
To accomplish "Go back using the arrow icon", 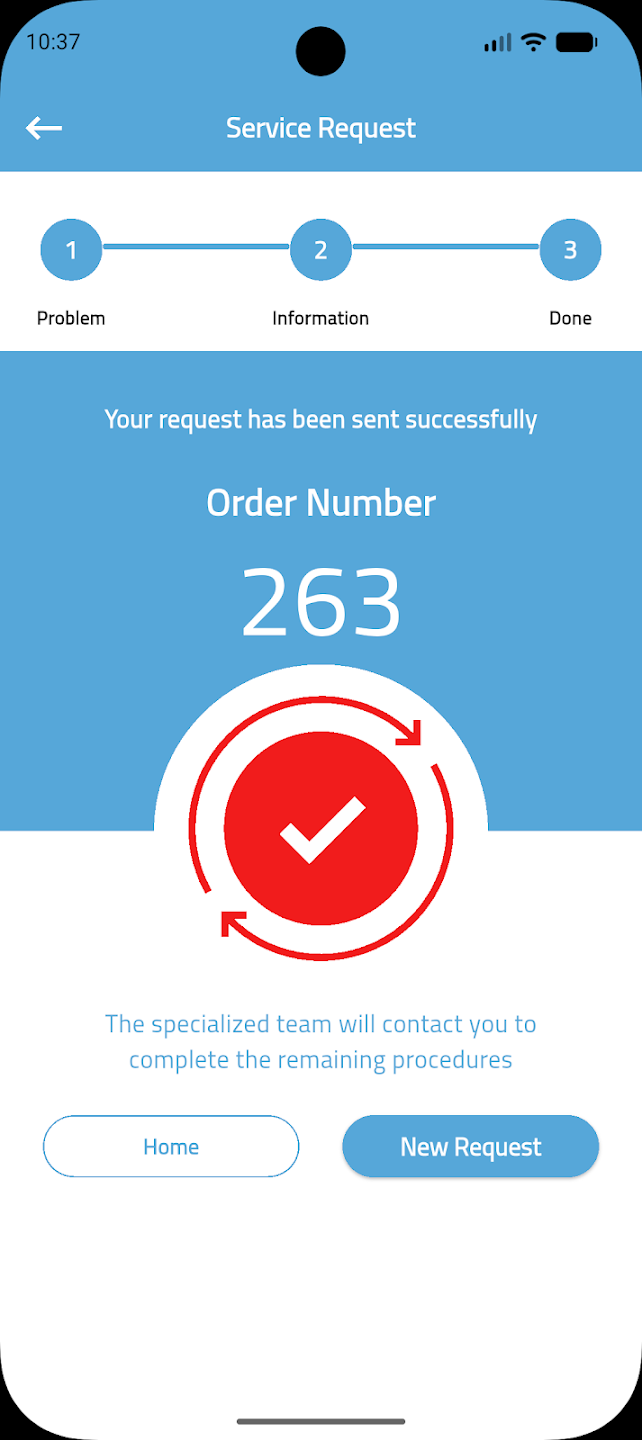I will point(44,128).
